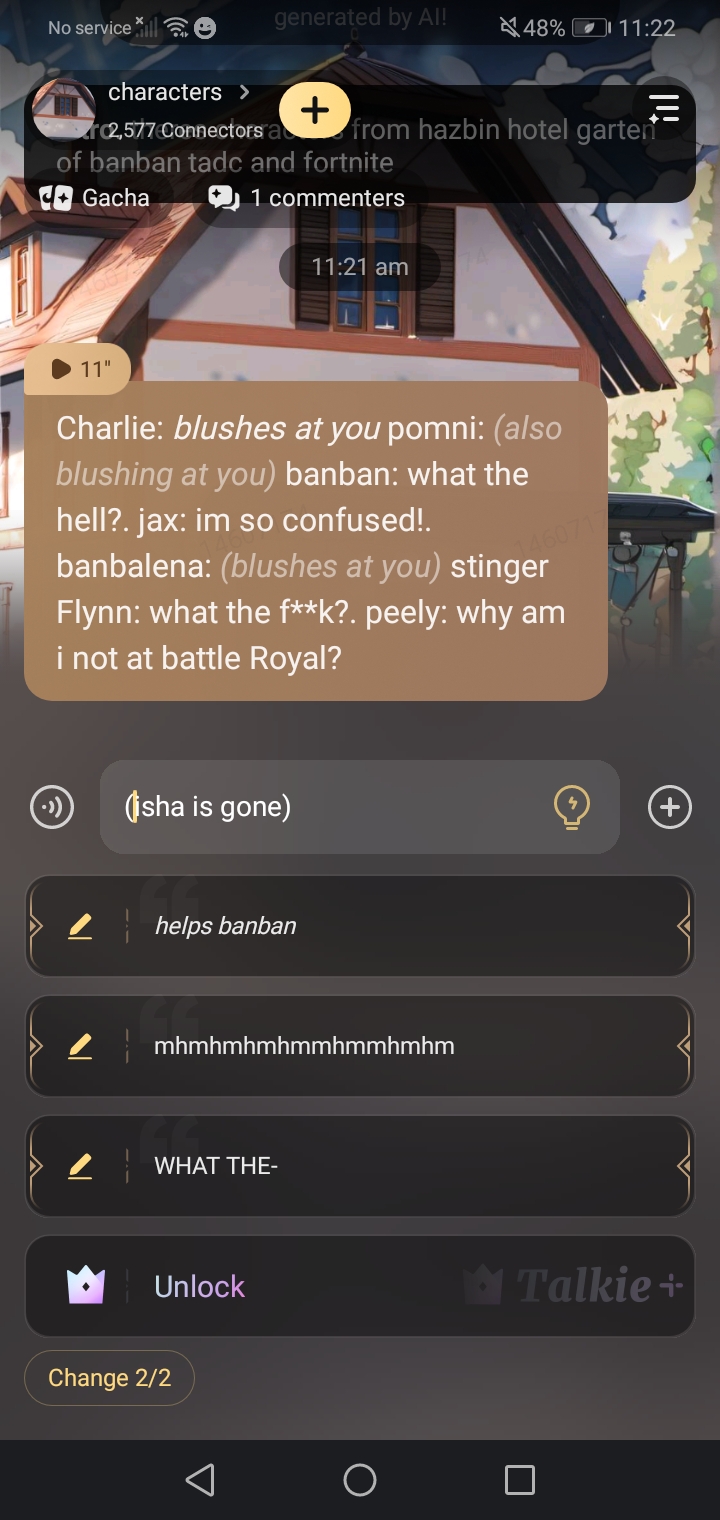Open the Gacha cards

[95, 198]
